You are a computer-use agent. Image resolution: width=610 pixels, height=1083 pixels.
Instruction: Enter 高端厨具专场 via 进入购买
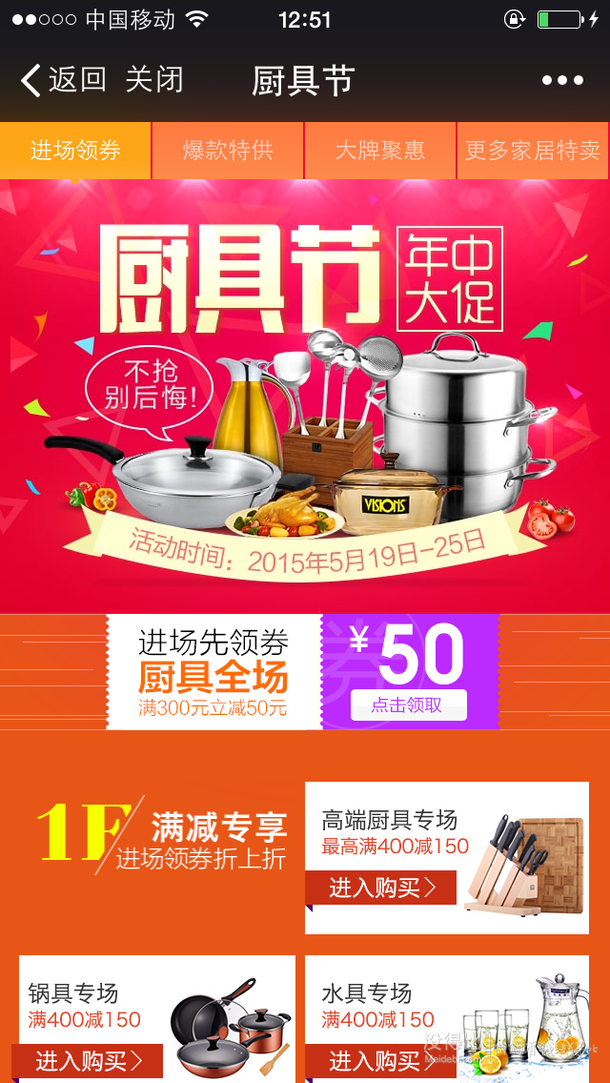(x=382, y=887)
